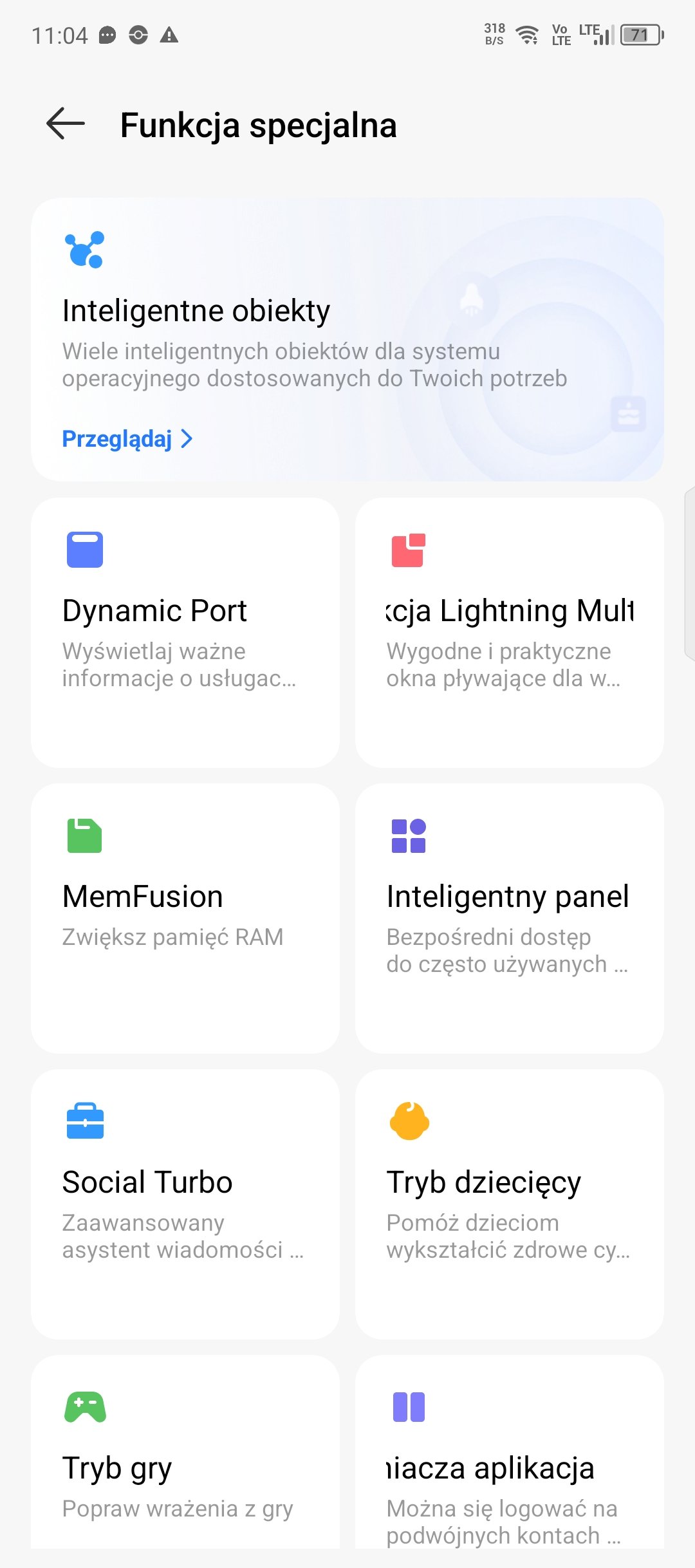695x1568 pixels.
Task: Open the dual app (aplikacja) card
Action: click(x=510, y=1452)
